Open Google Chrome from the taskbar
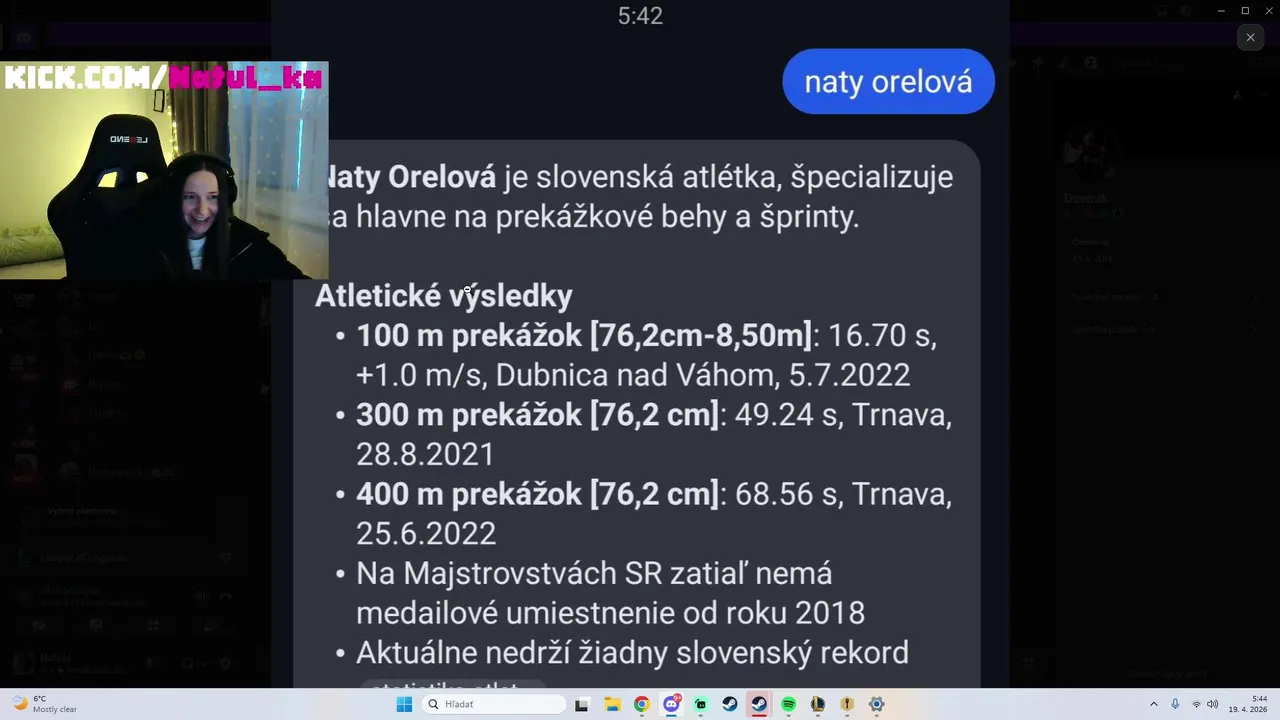 pyautogui.click(x=641, y=704)
